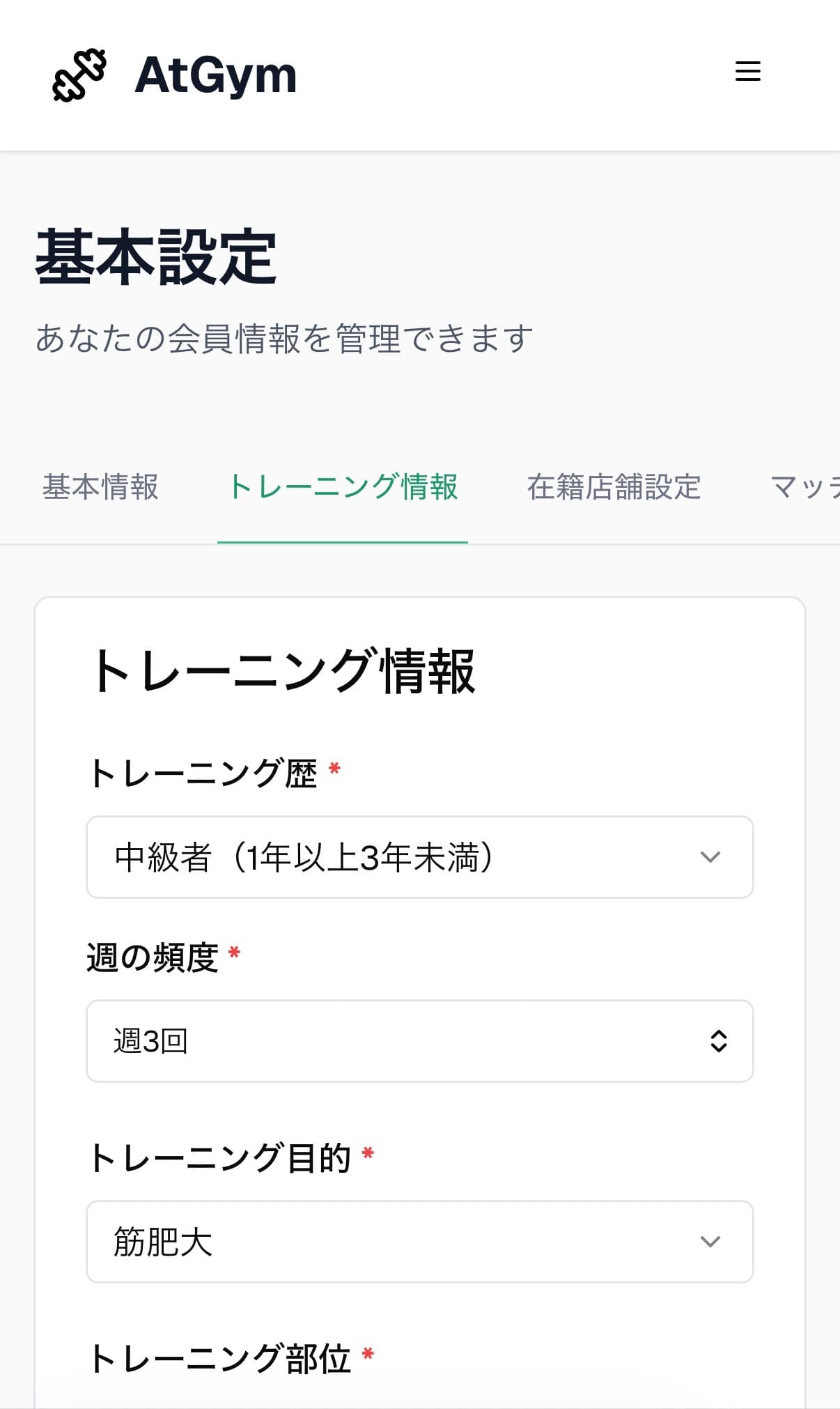Click the select showing 中級者（1年以上3年未満）
The width and height of the screenshot is (840, 1409).
point(419,858)
